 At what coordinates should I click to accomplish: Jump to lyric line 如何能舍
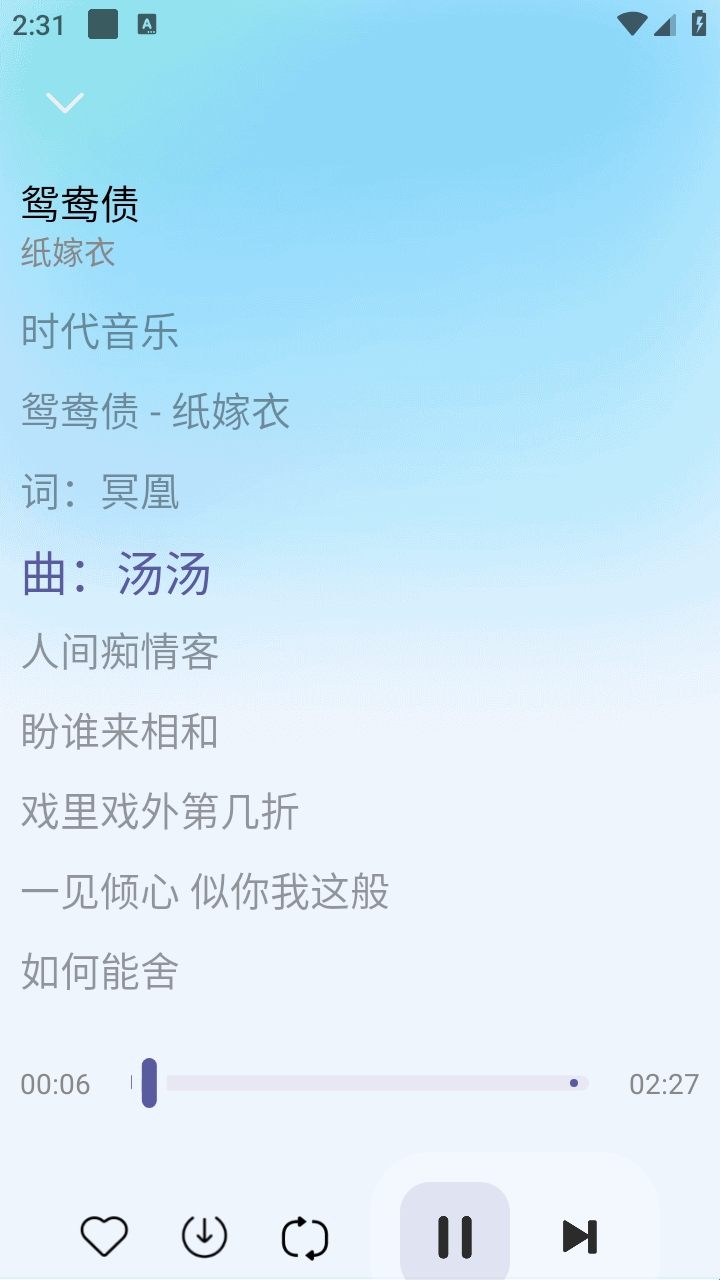tap(100, 971)
